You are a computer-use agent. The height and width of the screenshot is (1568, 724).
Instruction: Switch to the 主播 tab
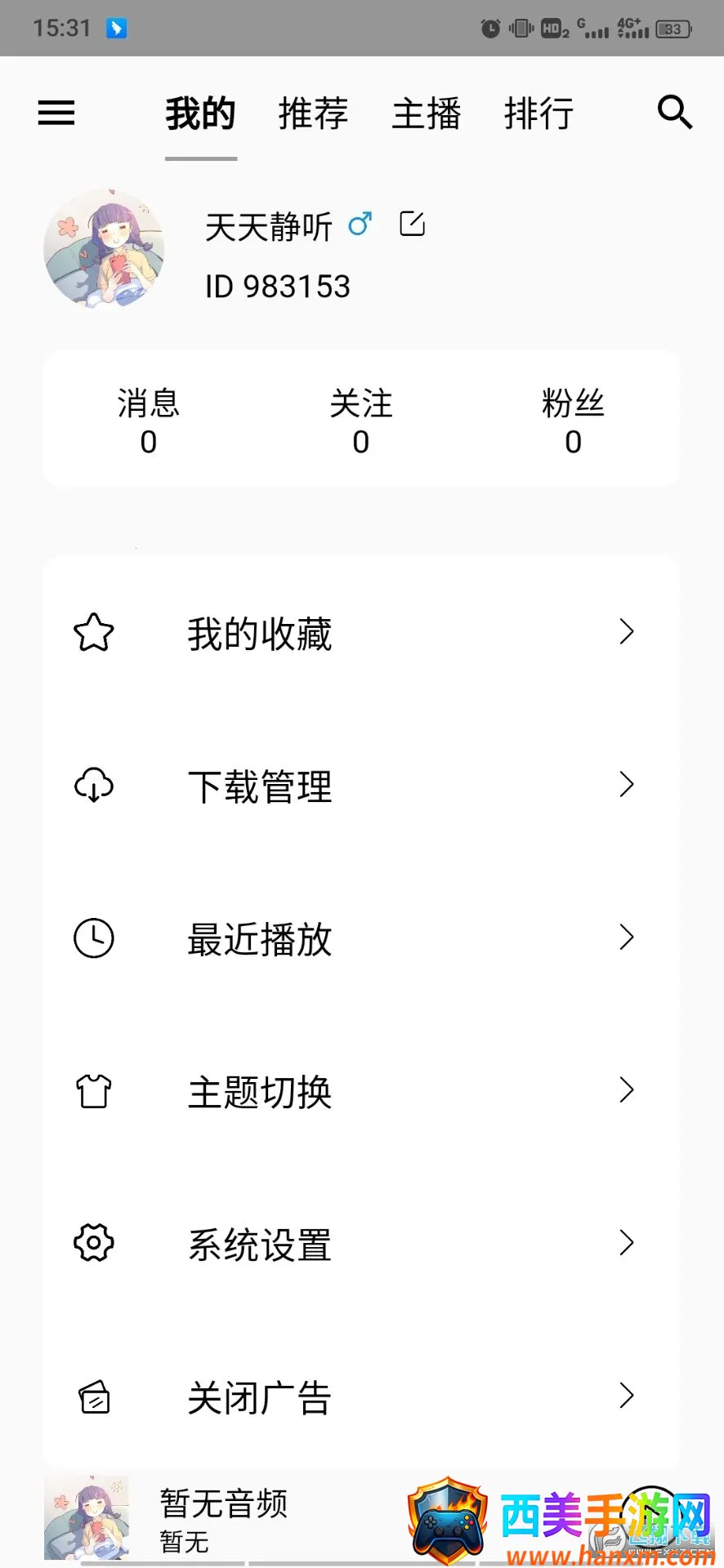click(426, 114)
